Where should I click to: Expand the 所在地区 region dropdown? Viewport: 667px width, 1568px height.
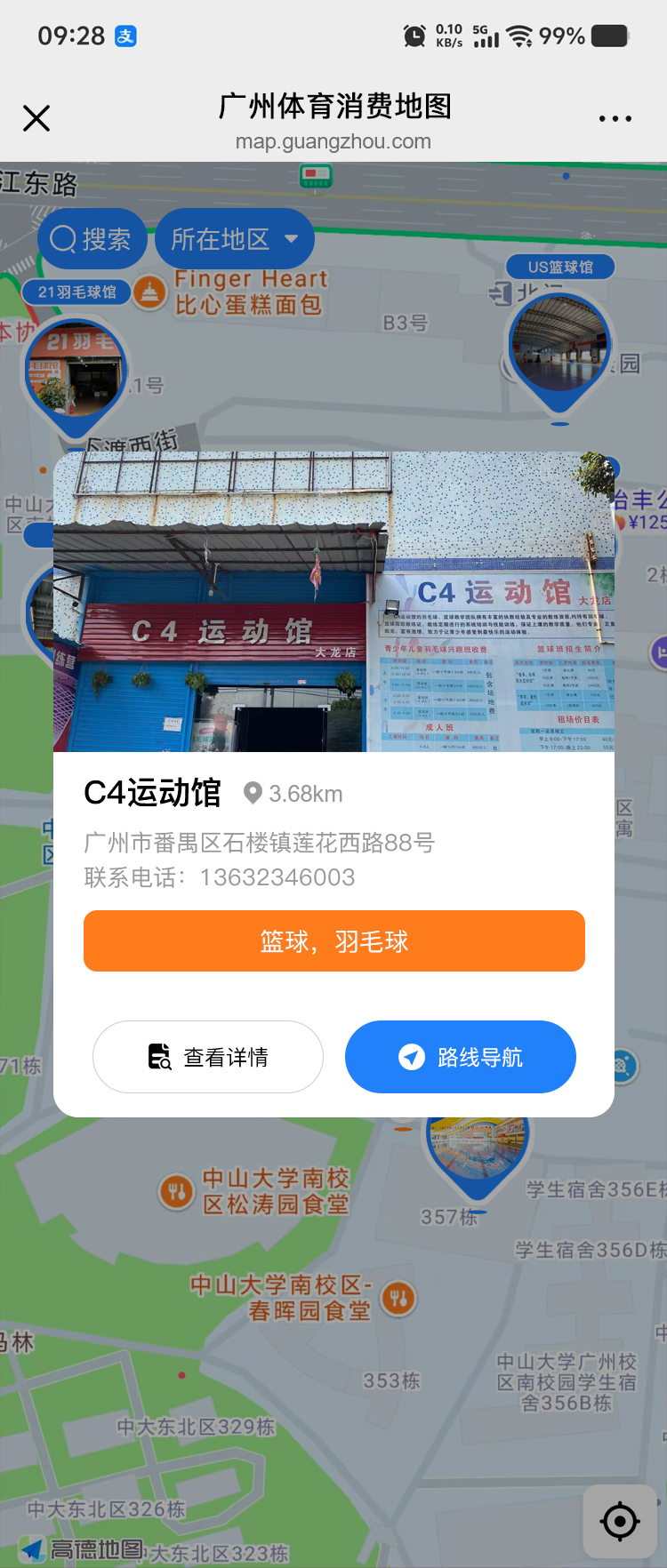coord(235,239)
